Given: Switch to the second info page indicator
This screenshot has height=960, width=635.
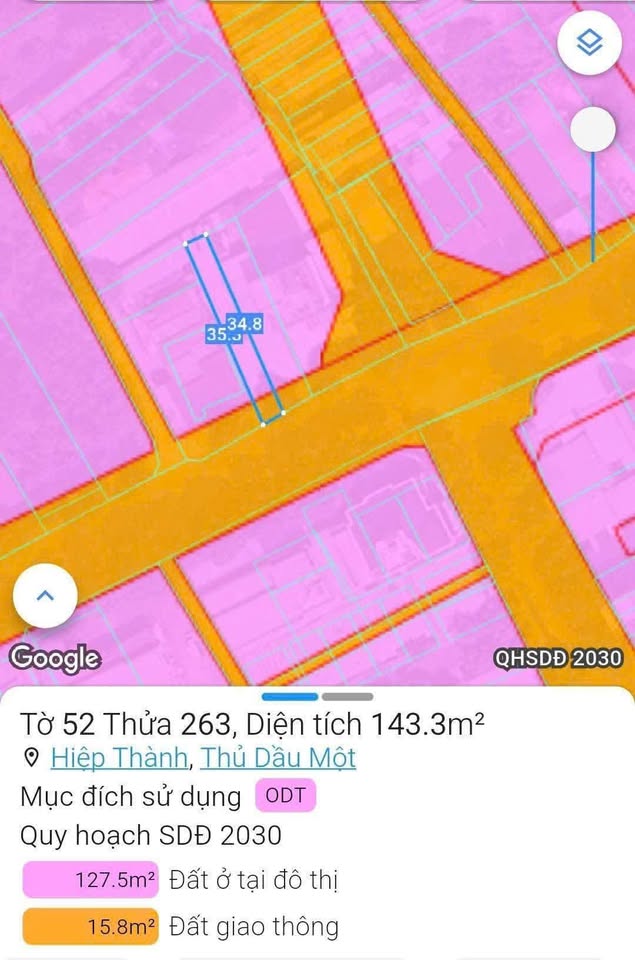Looking at the screenshot, I should pos(348,696).
